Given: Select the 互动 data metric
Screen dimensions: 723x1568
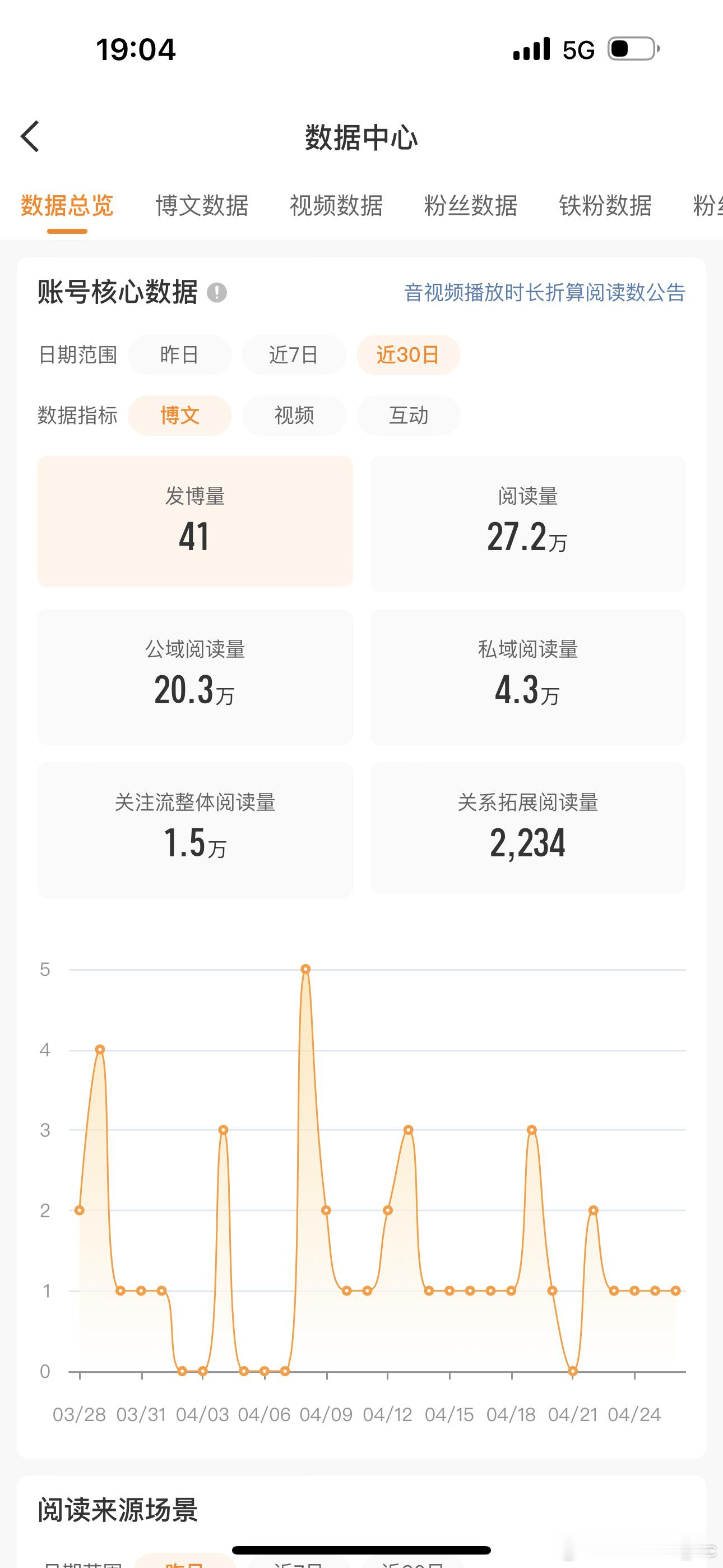Looking at the screenshot, I should tap(408, 416).
